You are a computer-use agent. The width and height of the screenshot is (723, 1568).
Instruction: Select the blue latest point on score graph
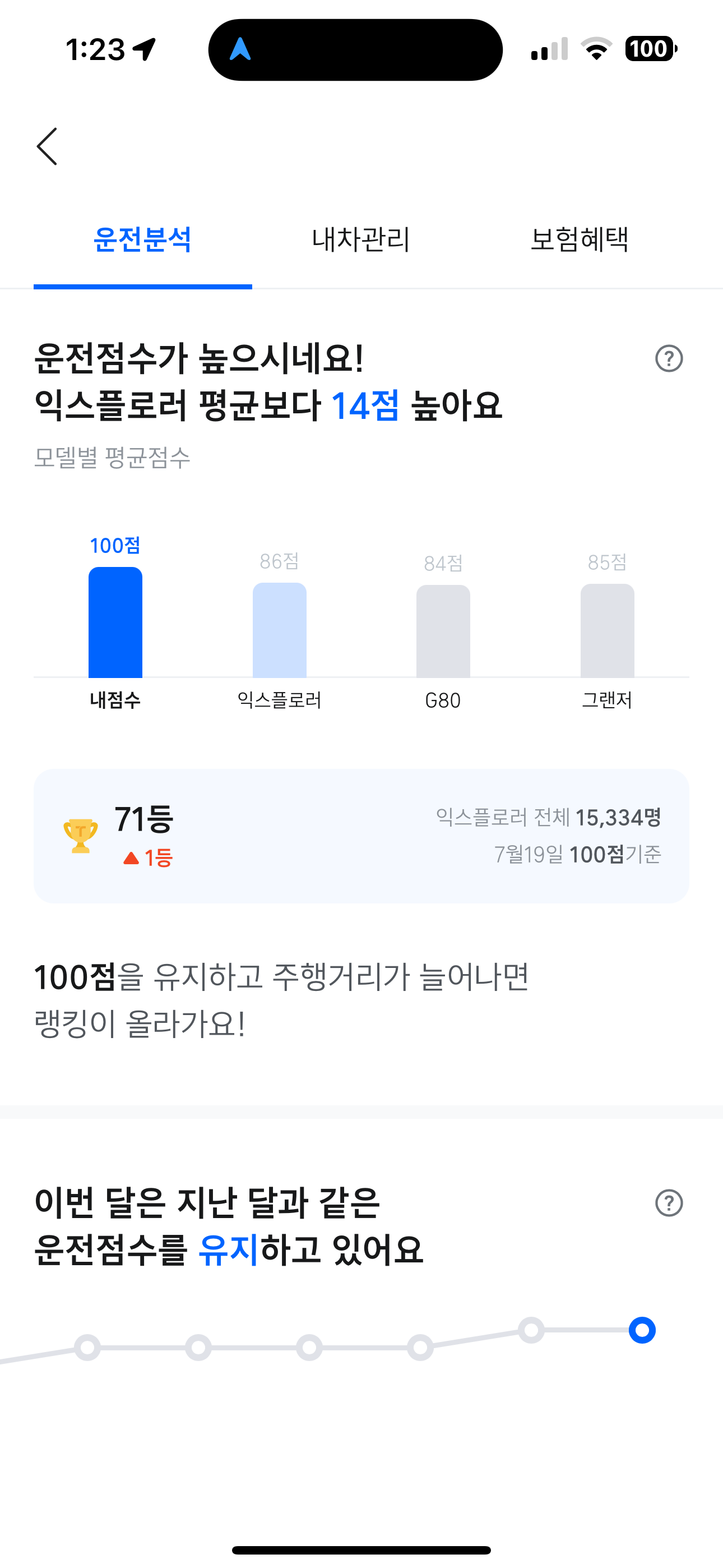click(642, 1330)
